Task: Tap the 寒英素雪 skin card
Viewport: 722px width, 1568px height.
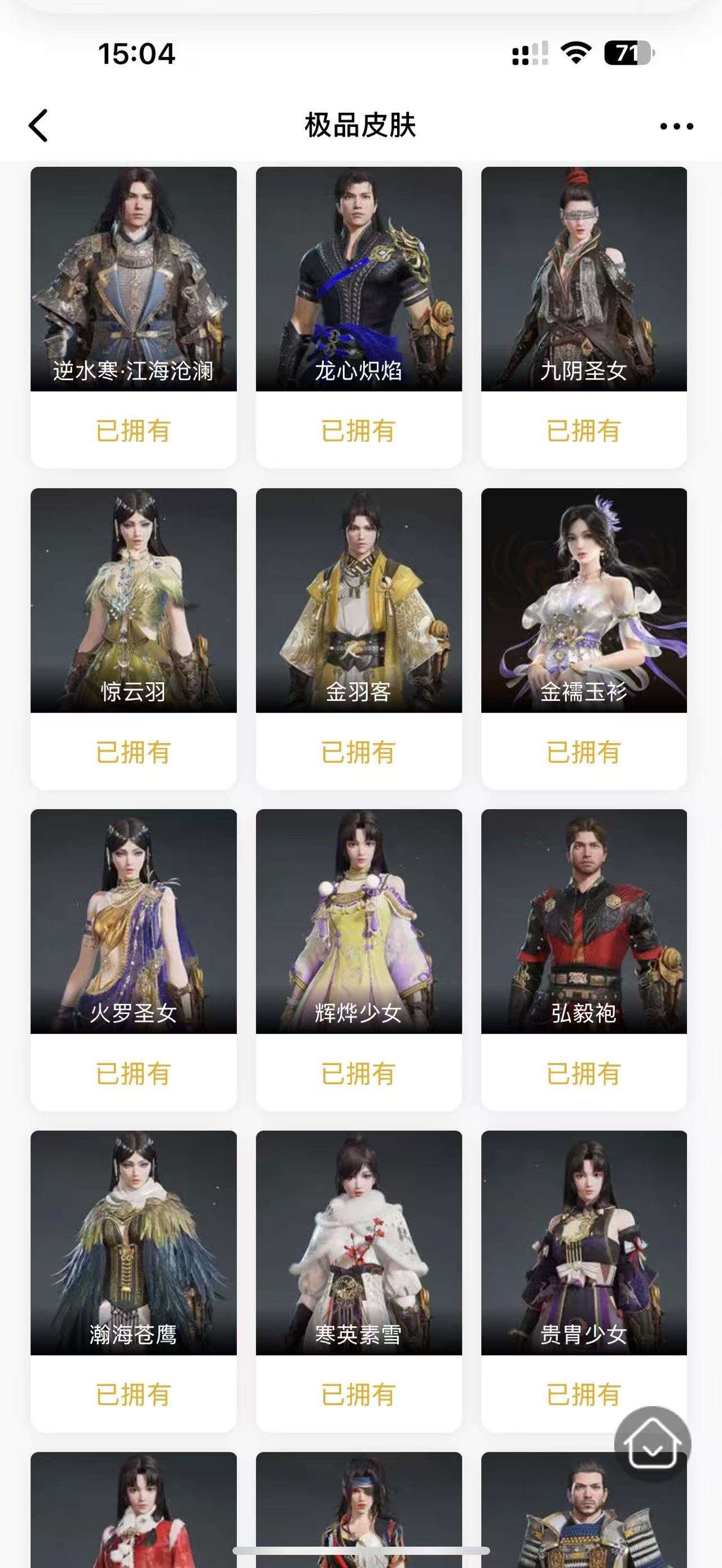Action: [359, 1243]
